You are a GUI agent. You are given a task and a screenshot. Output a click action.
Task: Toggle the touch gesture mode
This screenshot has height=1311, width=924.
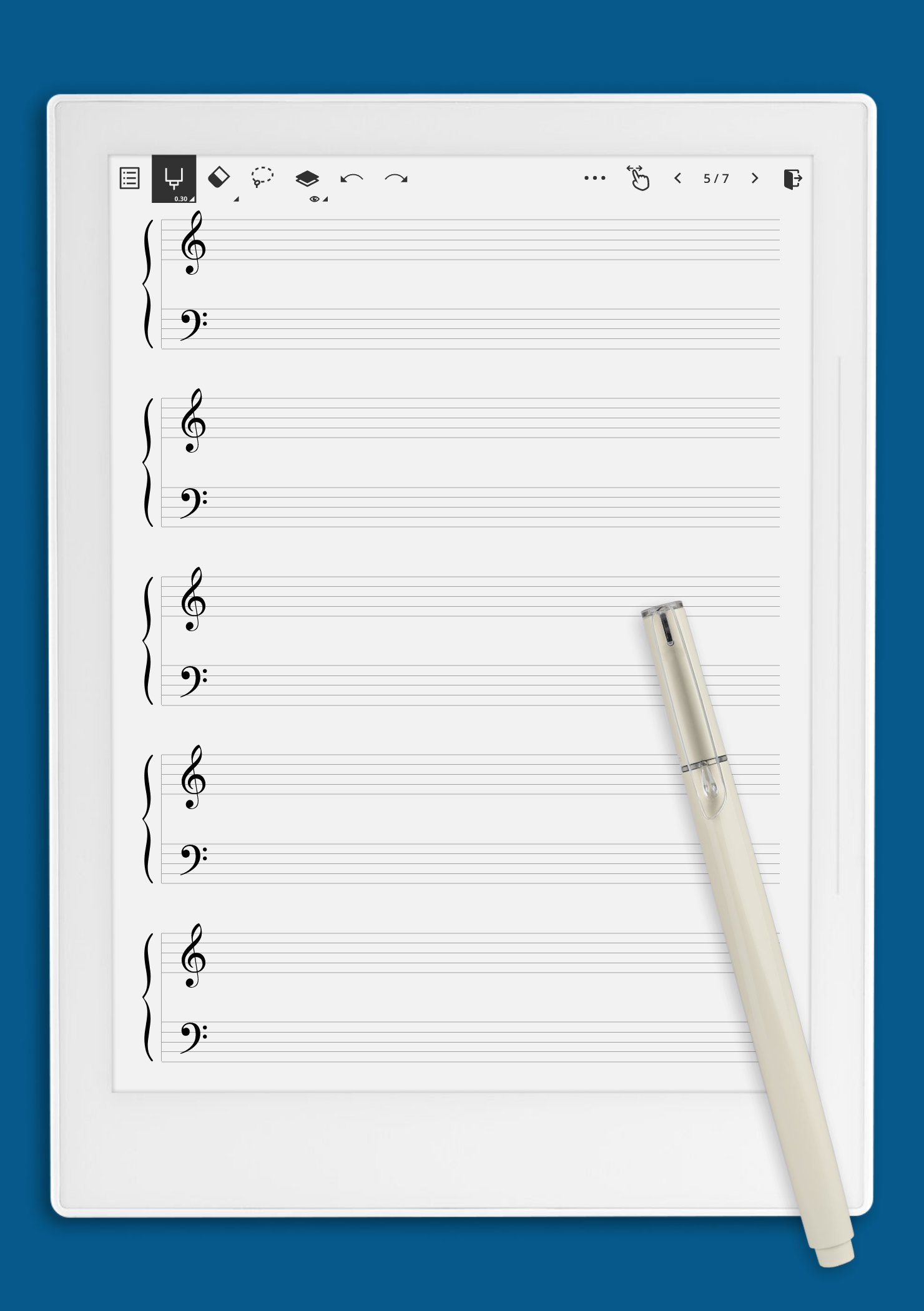638,179
